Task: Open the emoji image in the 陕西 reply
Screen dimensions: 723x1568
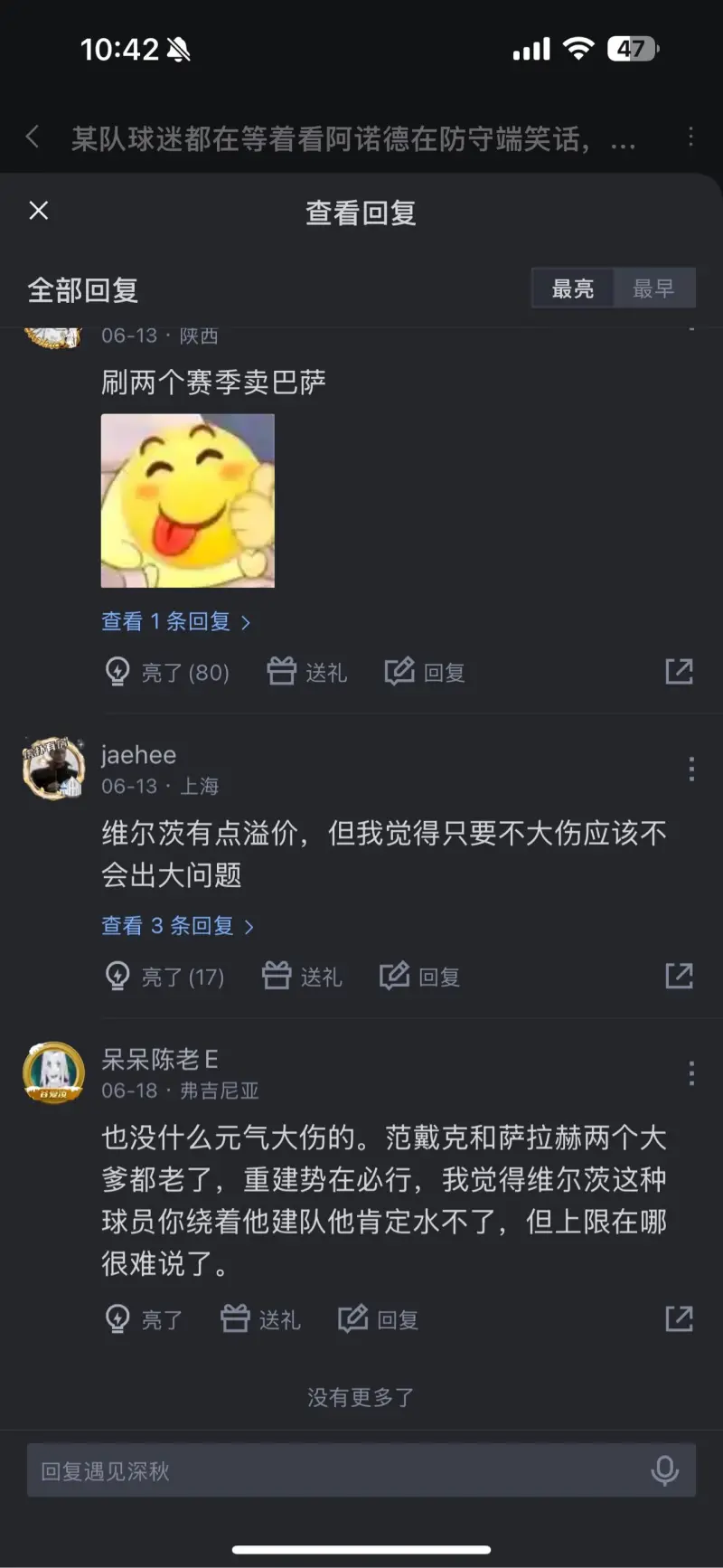Action: 188,501
